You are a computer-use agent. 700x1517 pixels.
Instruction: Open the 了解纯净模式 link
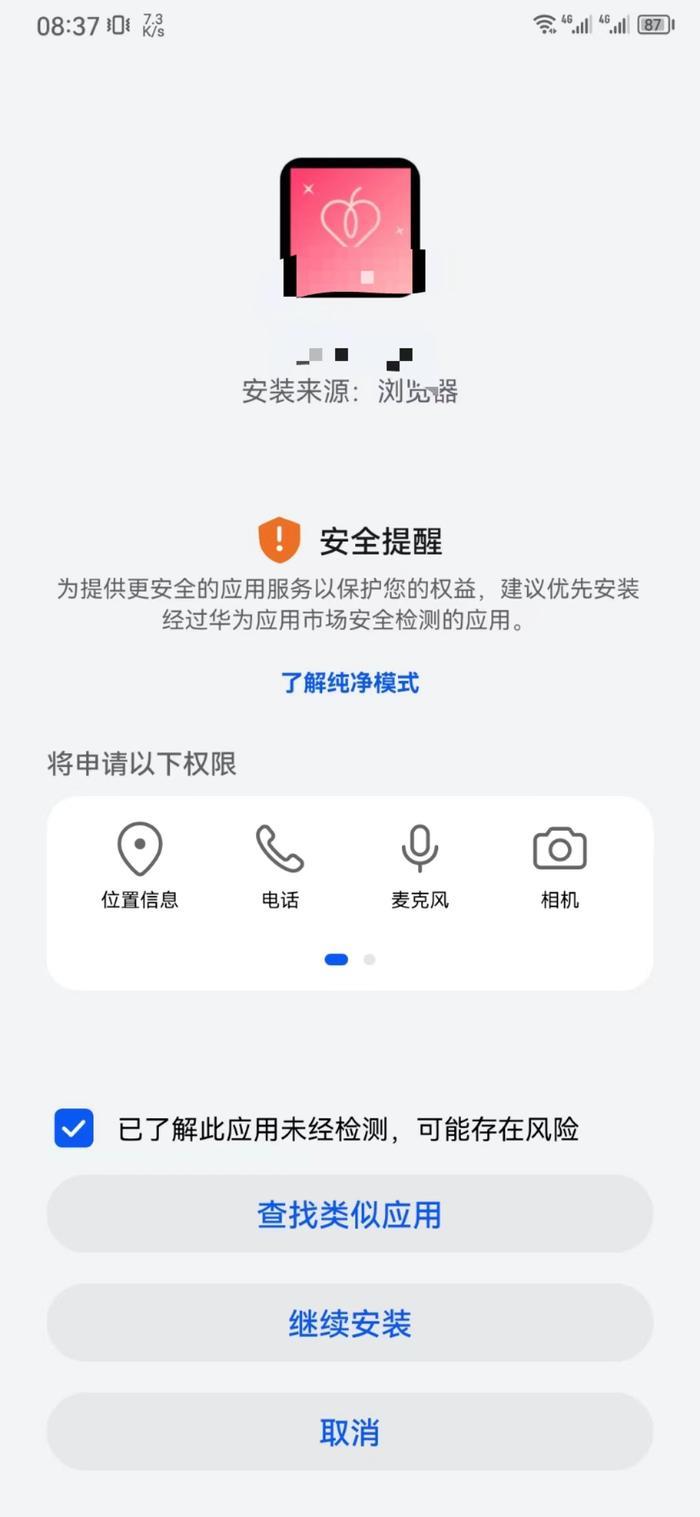click(349, 683)
